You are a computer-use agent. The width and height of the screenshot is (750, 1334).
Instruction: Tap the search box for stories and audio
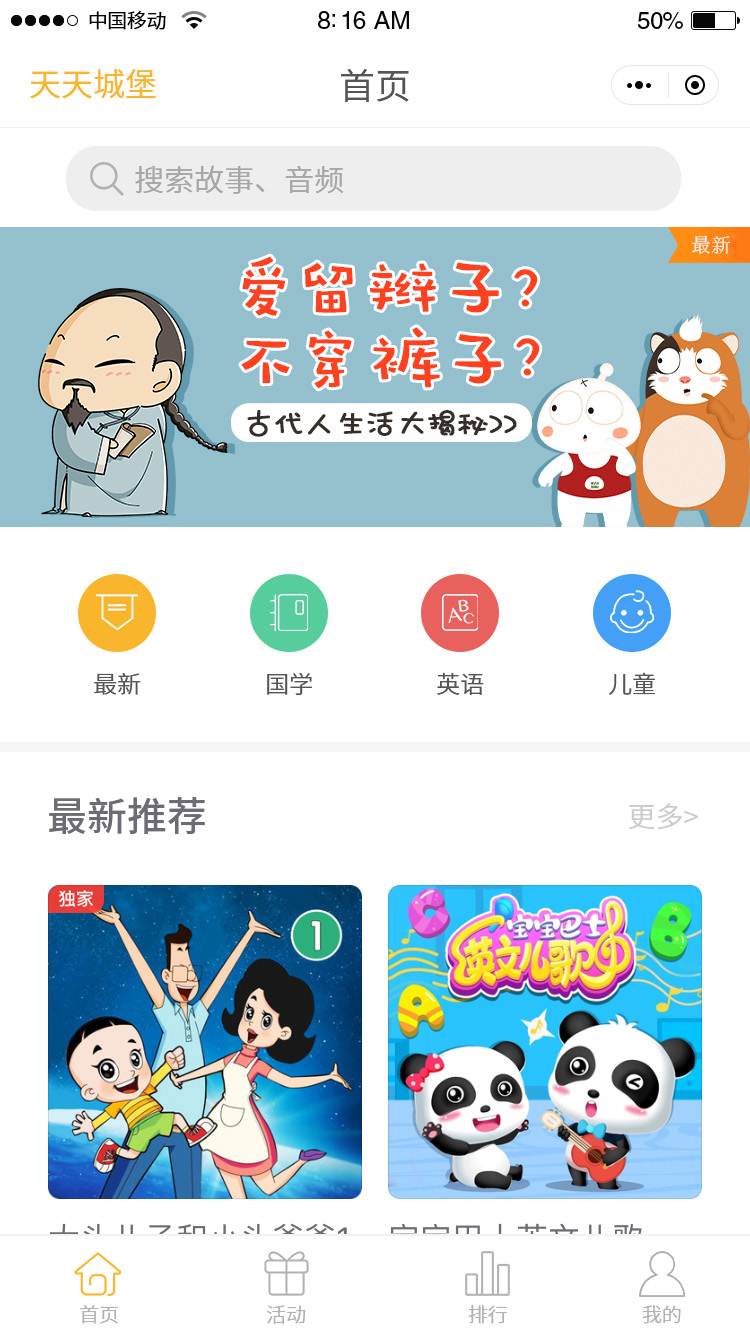coord(373,179)
